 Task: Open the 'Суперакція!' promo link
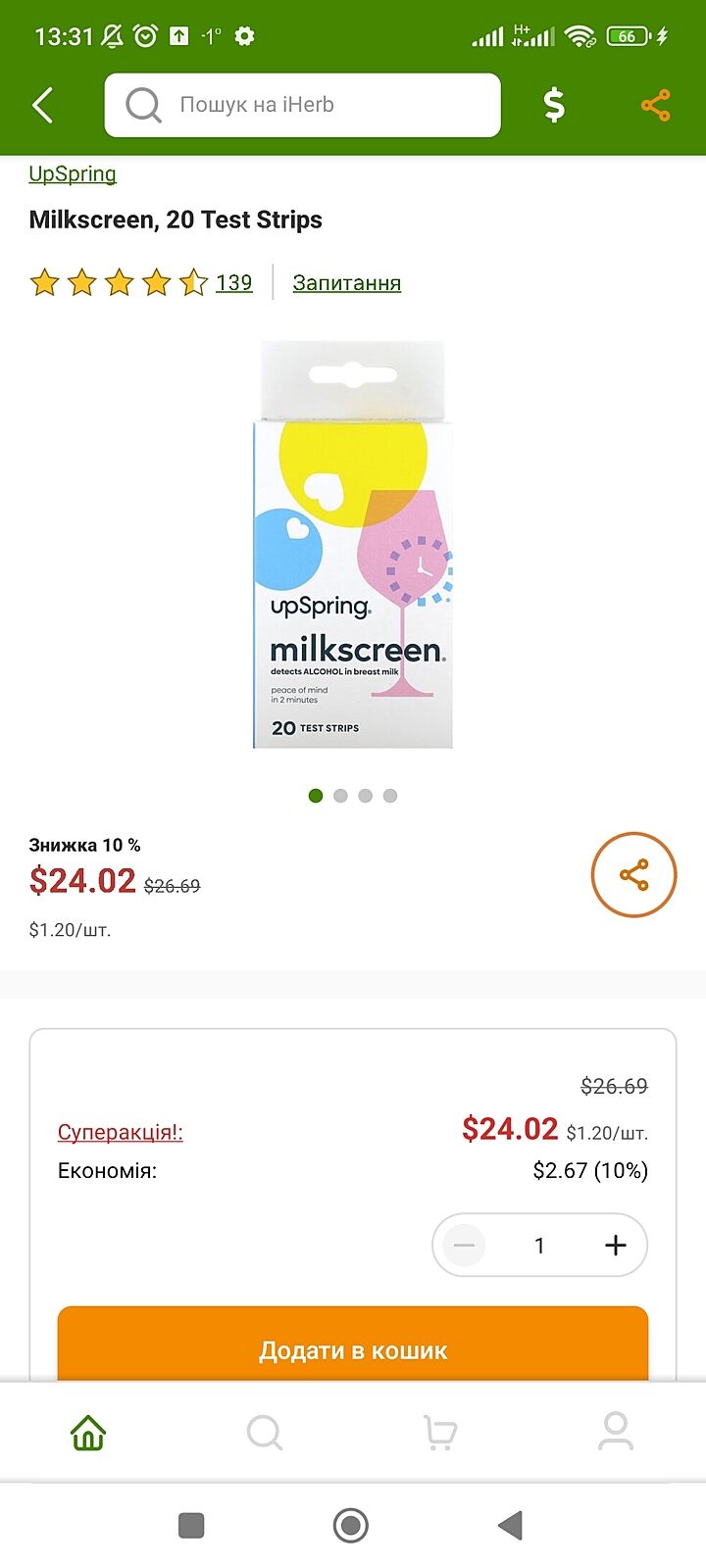tap(120, 1132)
